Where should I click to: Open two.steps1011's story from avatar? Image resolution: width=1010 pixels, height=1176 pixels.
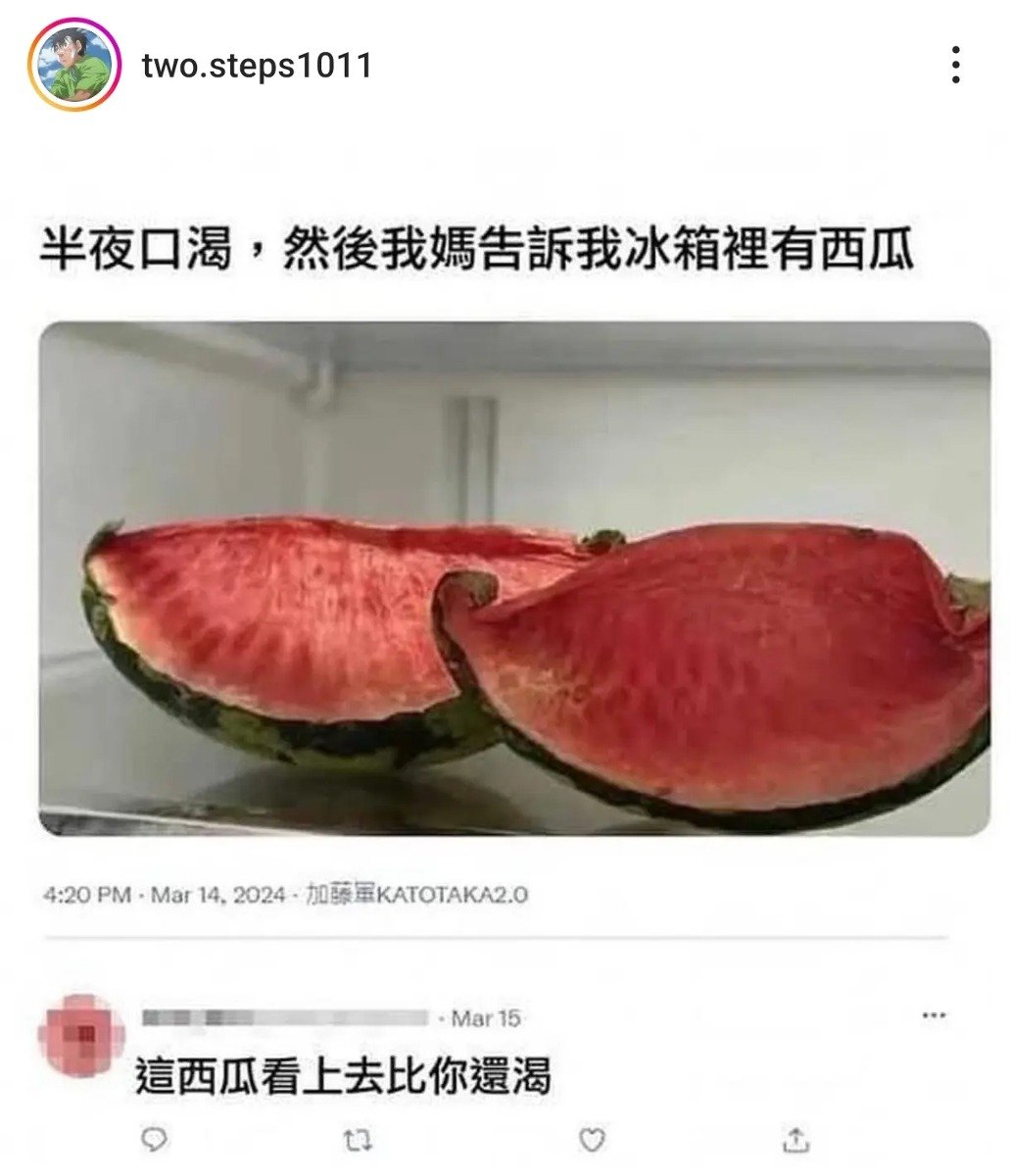73,65
